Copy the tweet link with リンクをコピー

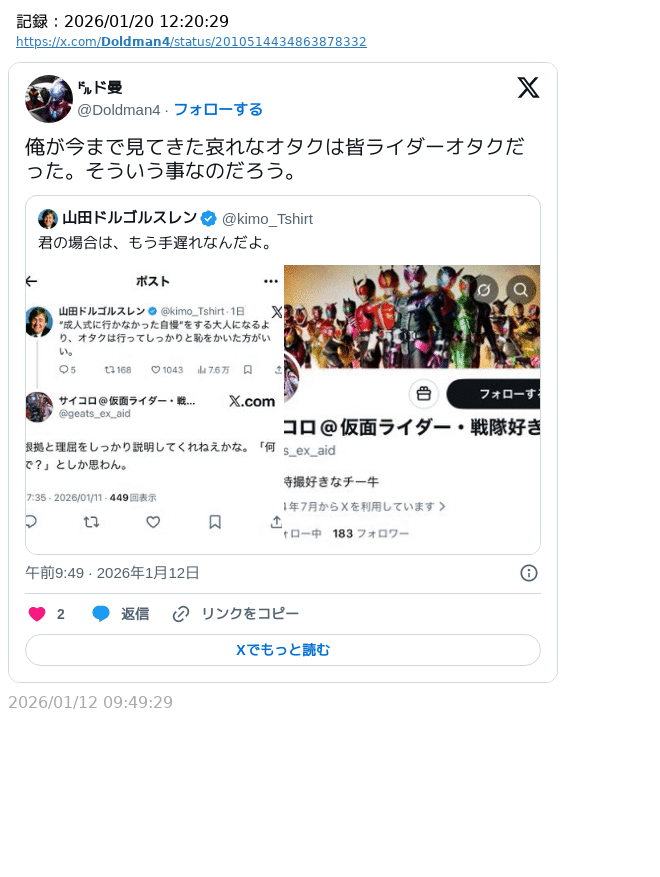pyautogui.click(x=235, y=614)
